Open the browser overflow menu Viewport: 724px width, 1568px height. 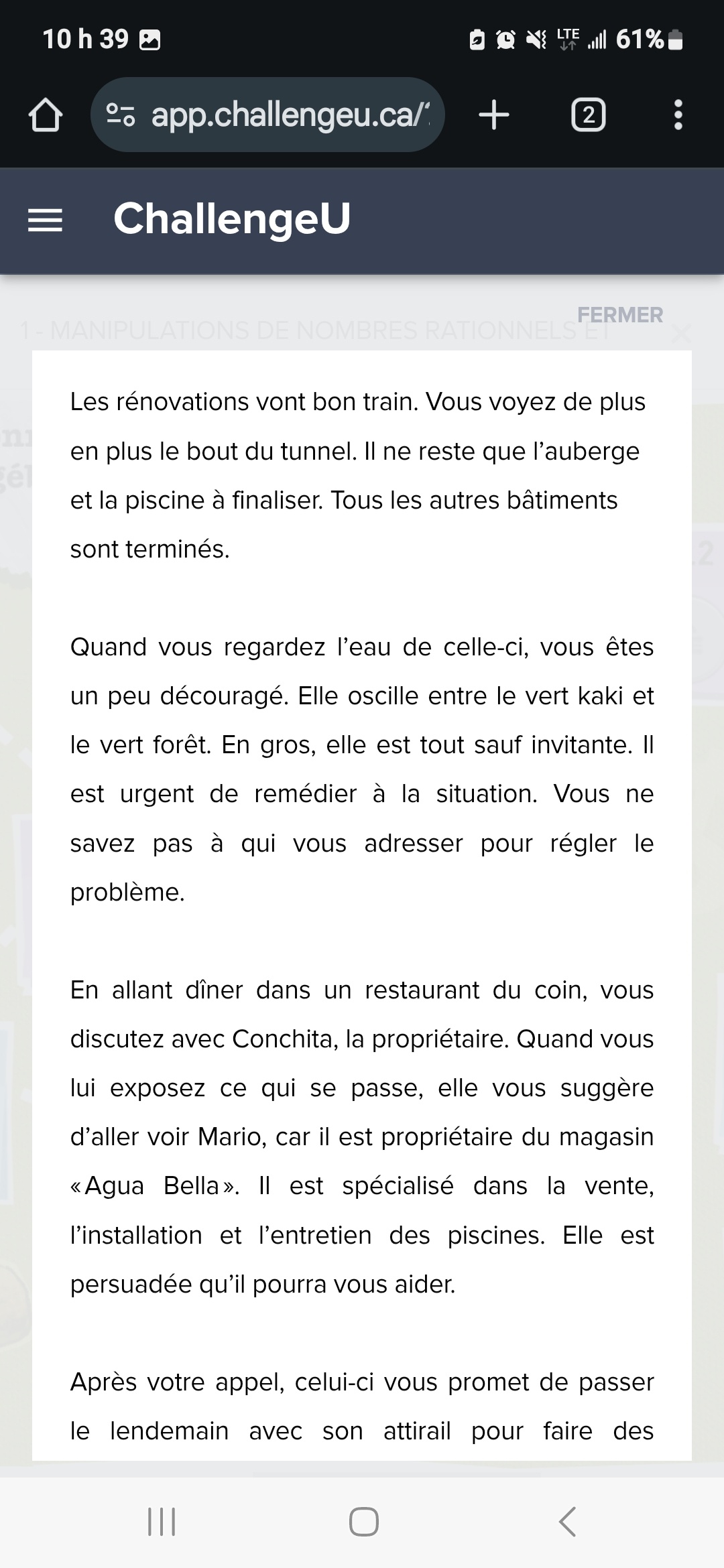(x=678, y=115)
